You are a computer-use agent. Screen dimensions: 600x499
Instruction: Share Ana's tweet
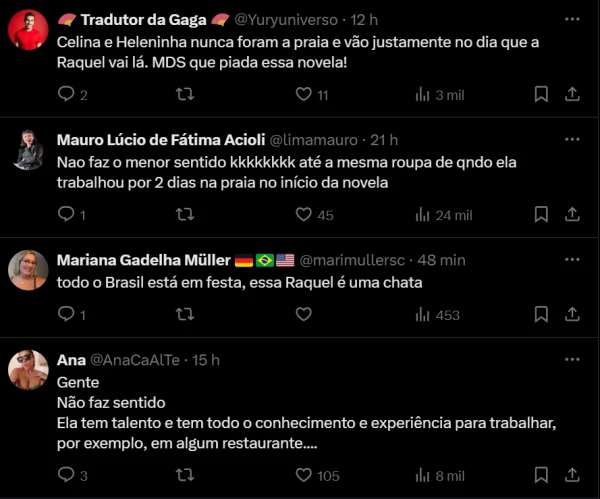(572, 476)
